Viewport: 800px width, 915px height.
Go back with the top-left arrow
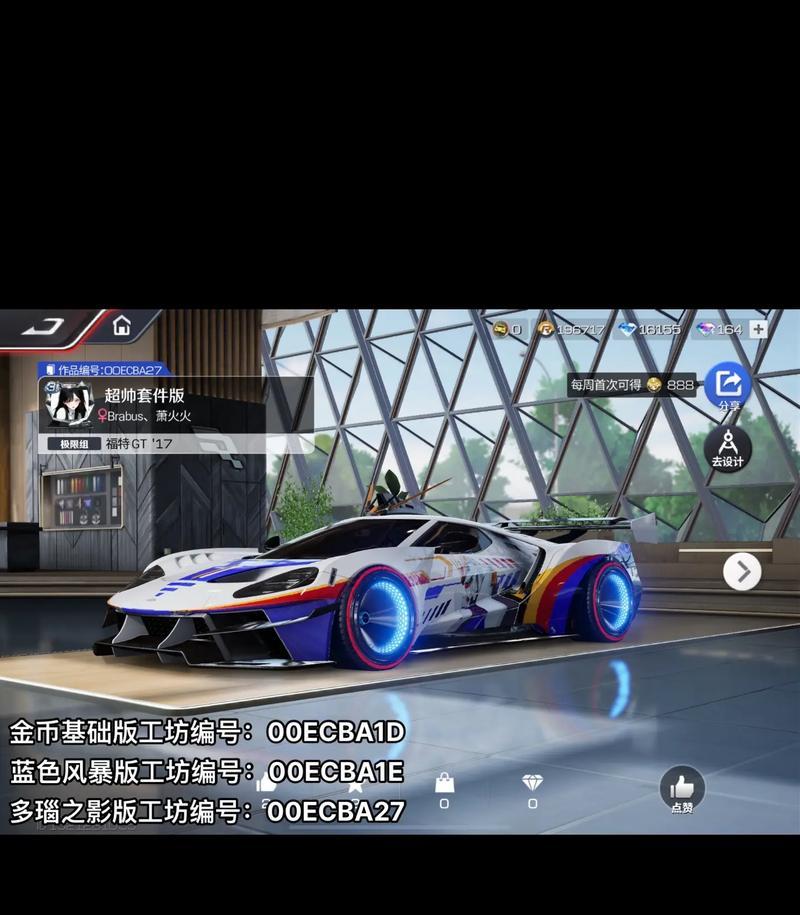(x=42, y=326)
